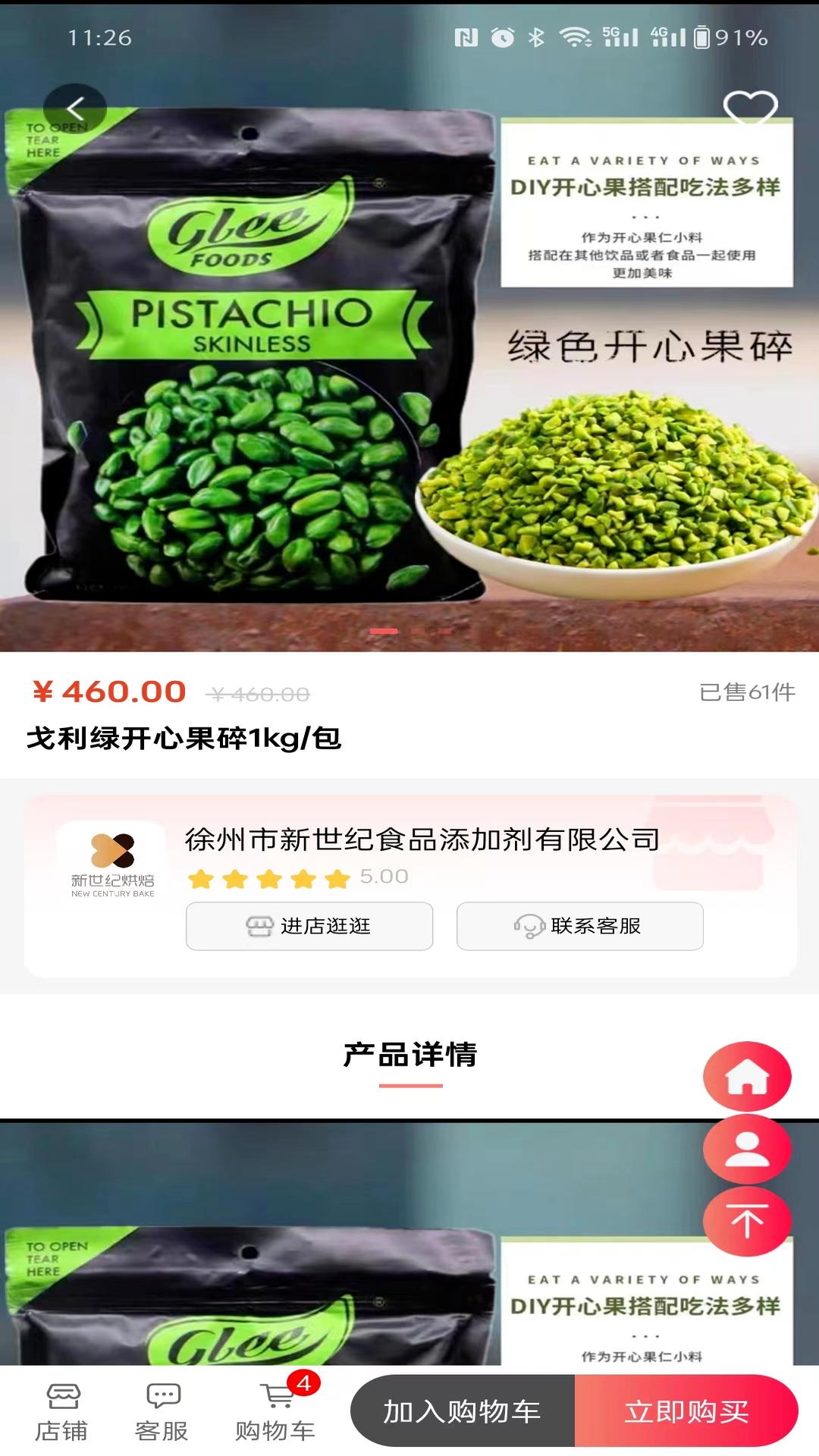
Task: Tap the first star in rating row
Action: (202, 877)
